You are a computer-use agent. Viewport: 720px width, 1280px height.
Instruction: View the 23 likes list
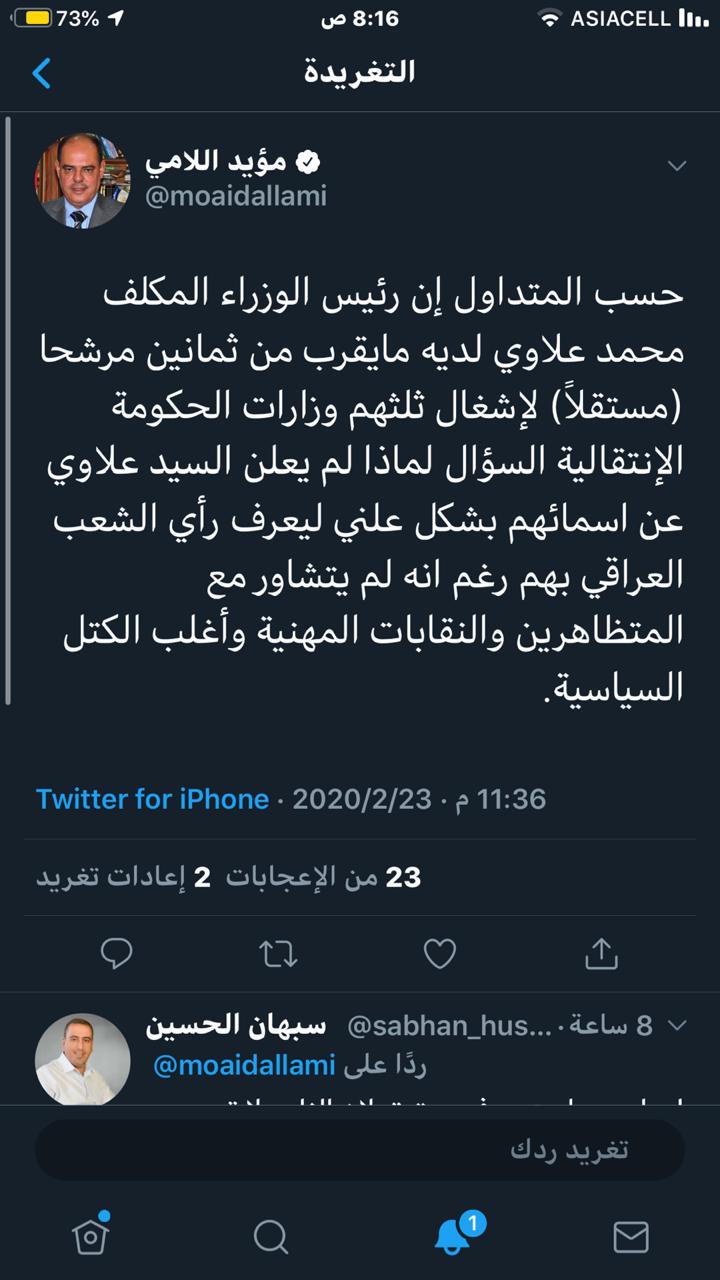[x=323, y=878]
